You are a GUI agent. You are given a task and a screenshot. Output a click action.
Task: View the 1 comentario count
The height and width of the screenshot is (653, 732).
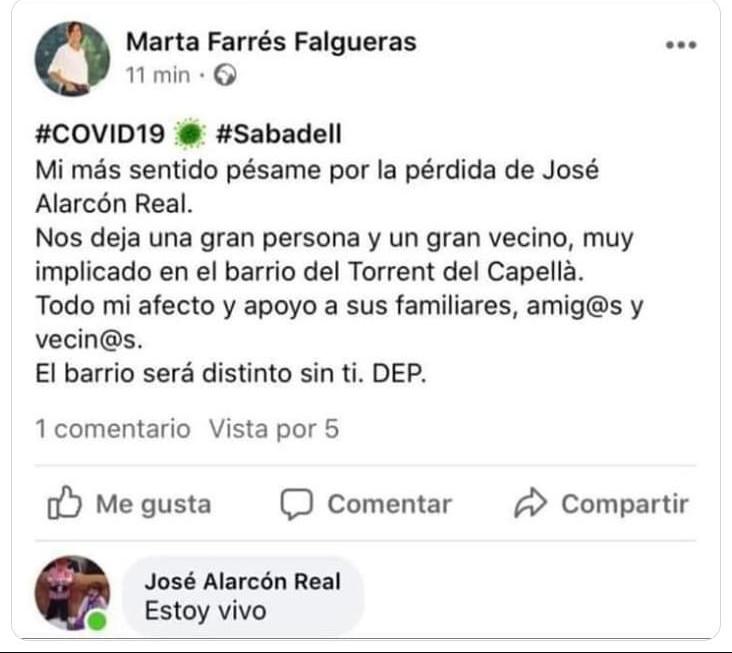coord(112,430)
